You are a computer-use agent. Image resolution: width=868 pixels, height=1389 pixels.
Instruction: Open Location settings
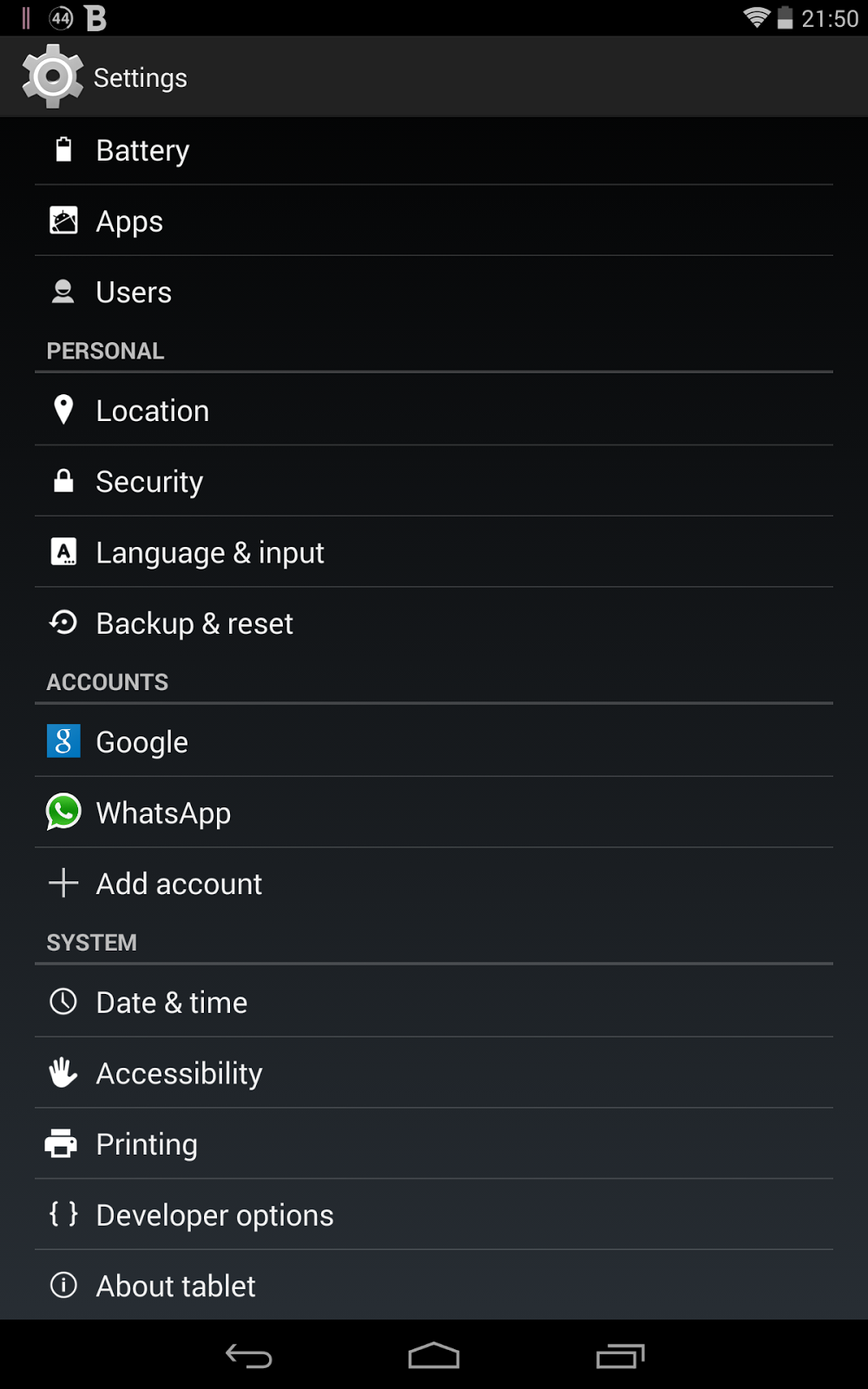tap(153, 411)
